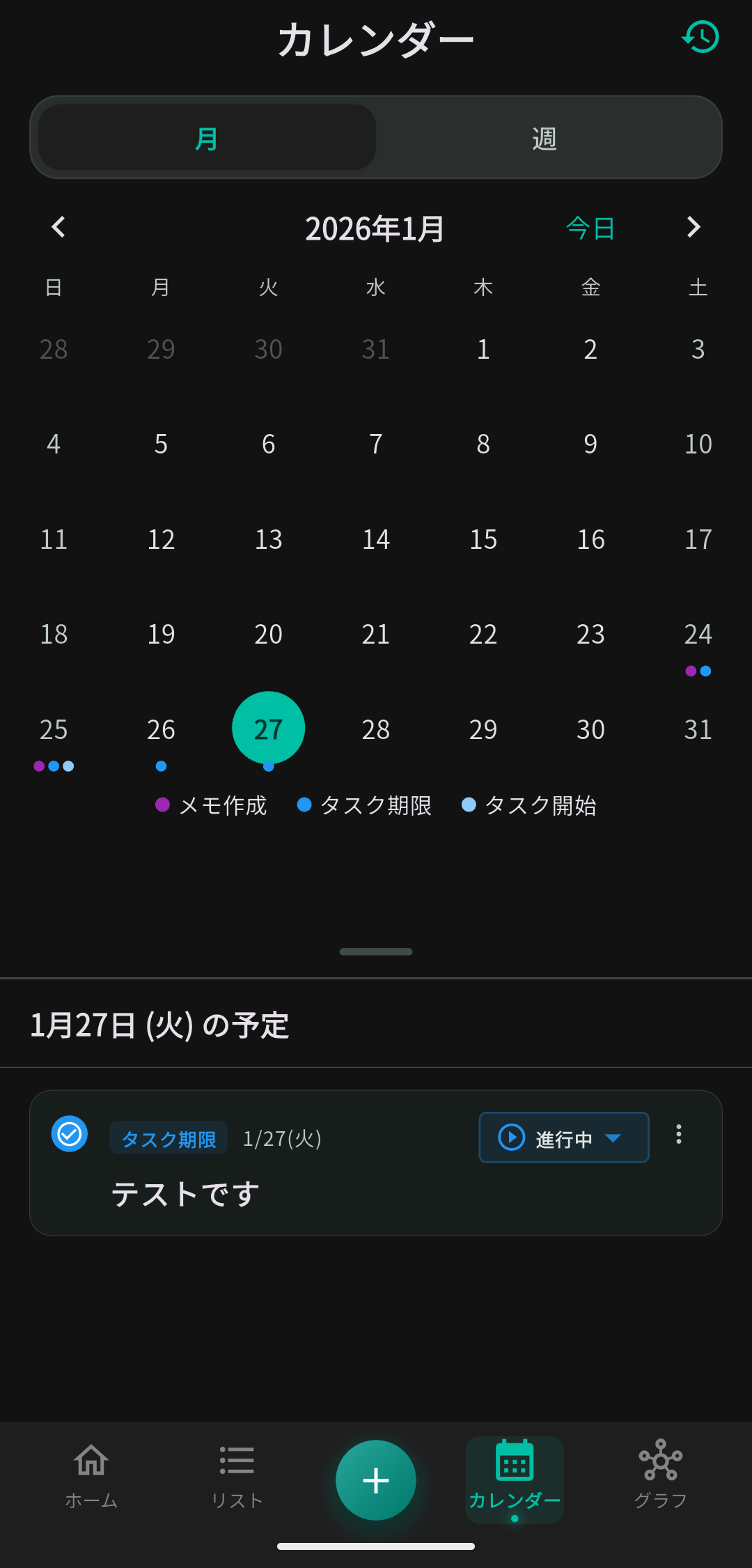Screen dimensions: 752x1568
Task: Go to the previous month
Action: tap(58, 227)
